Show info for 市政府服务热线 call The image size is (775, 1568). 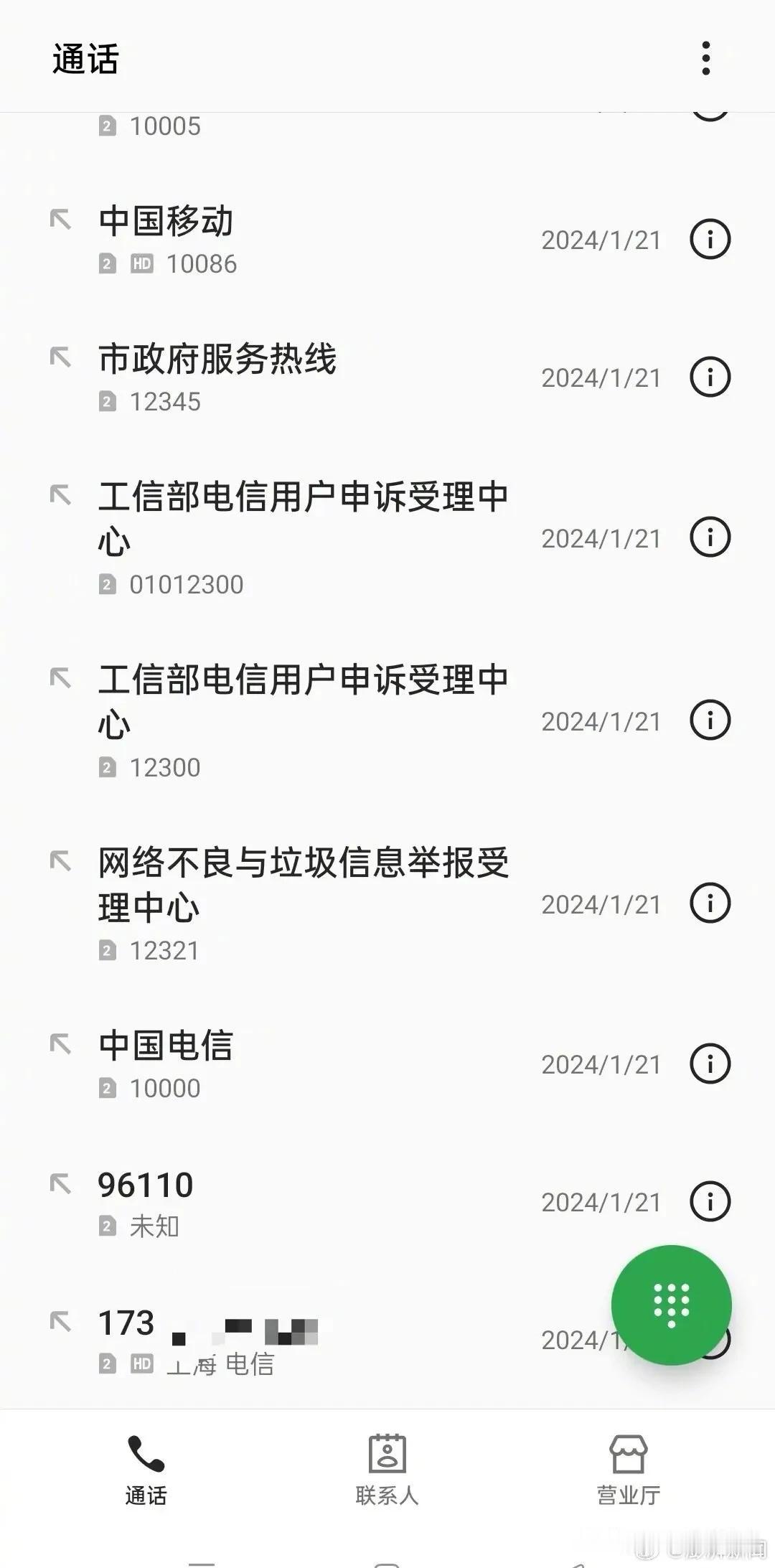click(710, 377)
